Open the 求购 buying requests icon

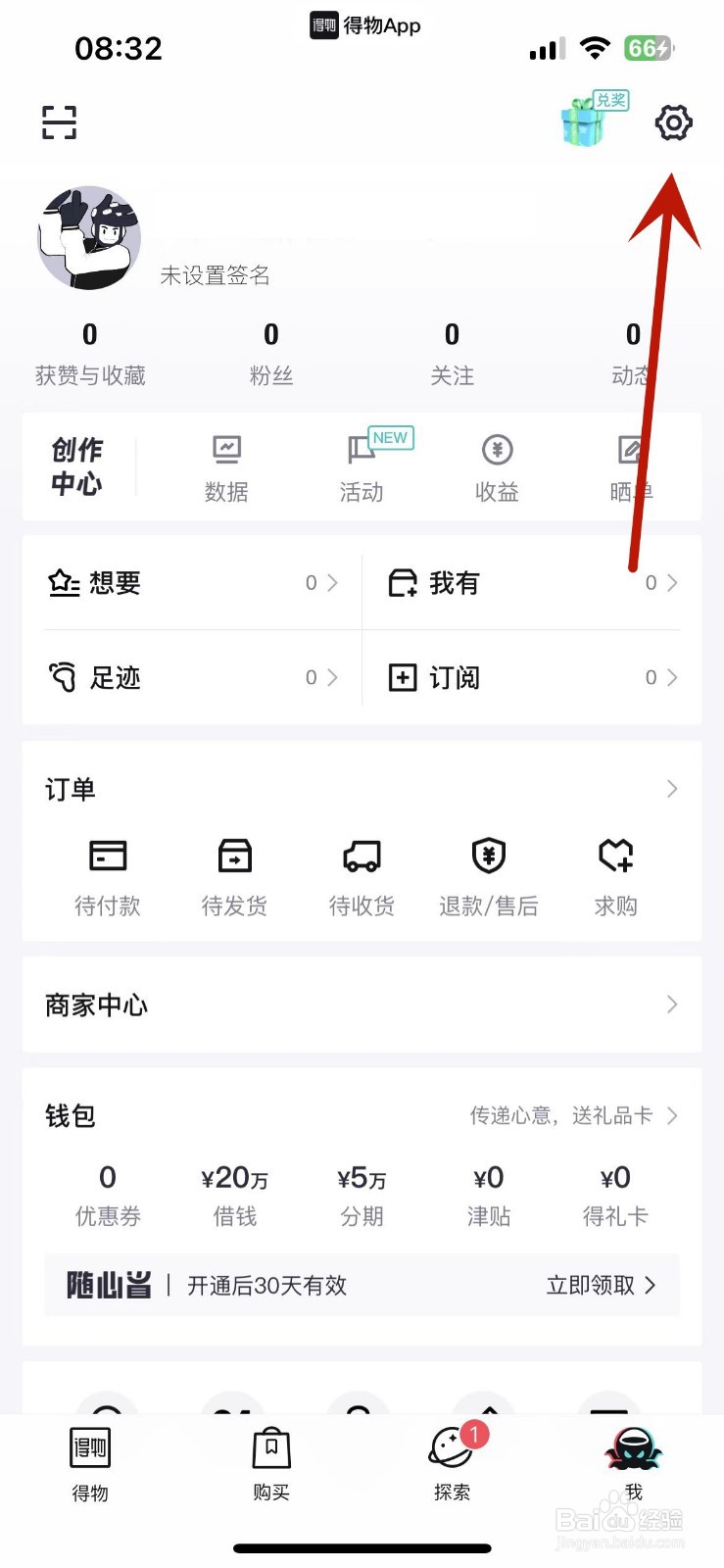tap(615, 875)
